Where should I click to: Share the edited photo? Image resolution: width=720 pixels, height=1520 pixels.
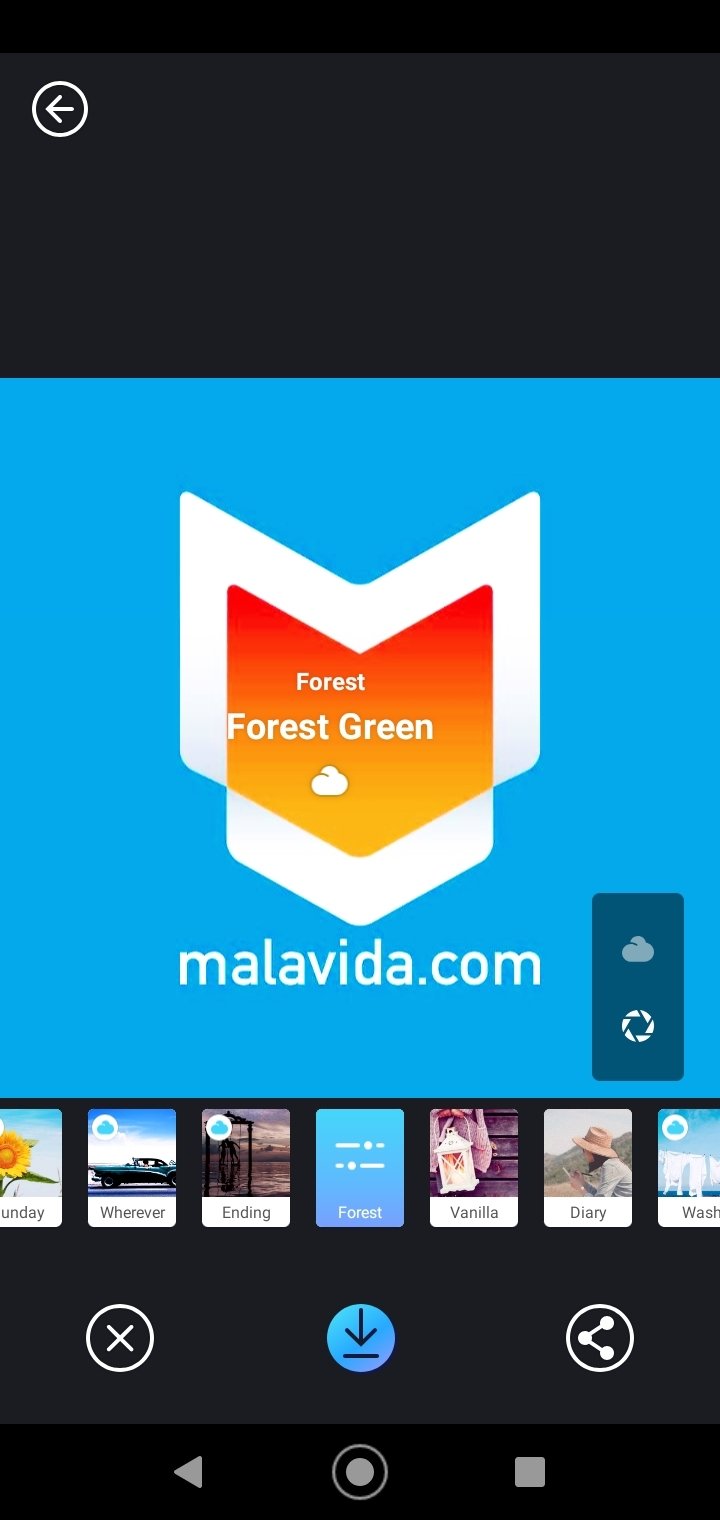(x=600, y=1338)
